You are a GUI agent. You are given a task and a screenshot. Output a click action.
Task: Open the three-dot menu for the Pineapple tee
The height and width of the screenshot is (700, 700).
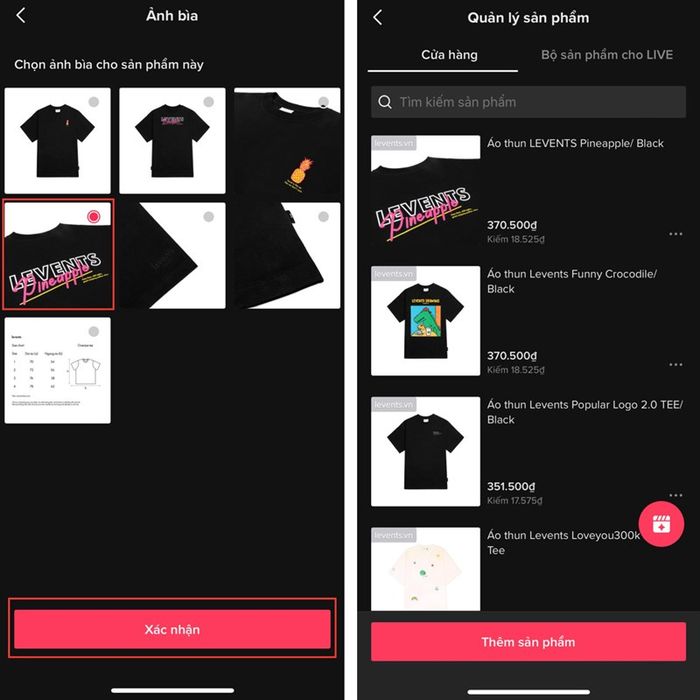675,234
